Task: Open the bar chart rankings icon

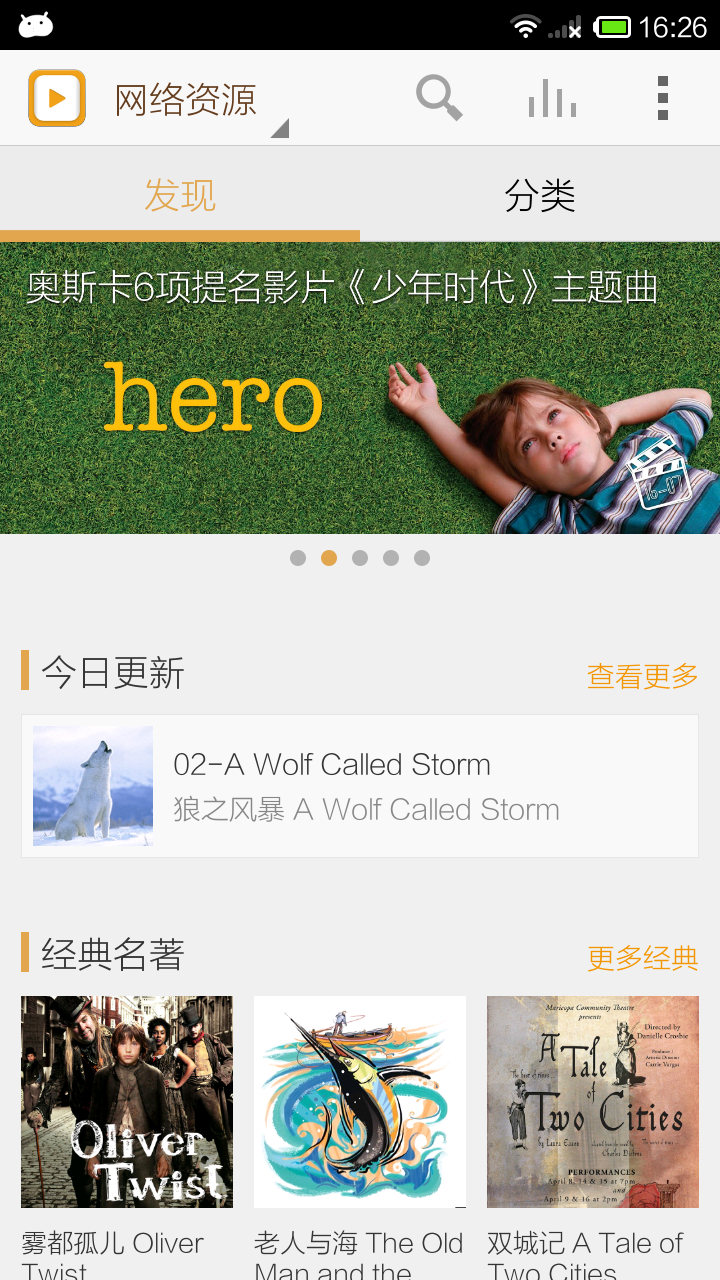Action: point(552,98)
